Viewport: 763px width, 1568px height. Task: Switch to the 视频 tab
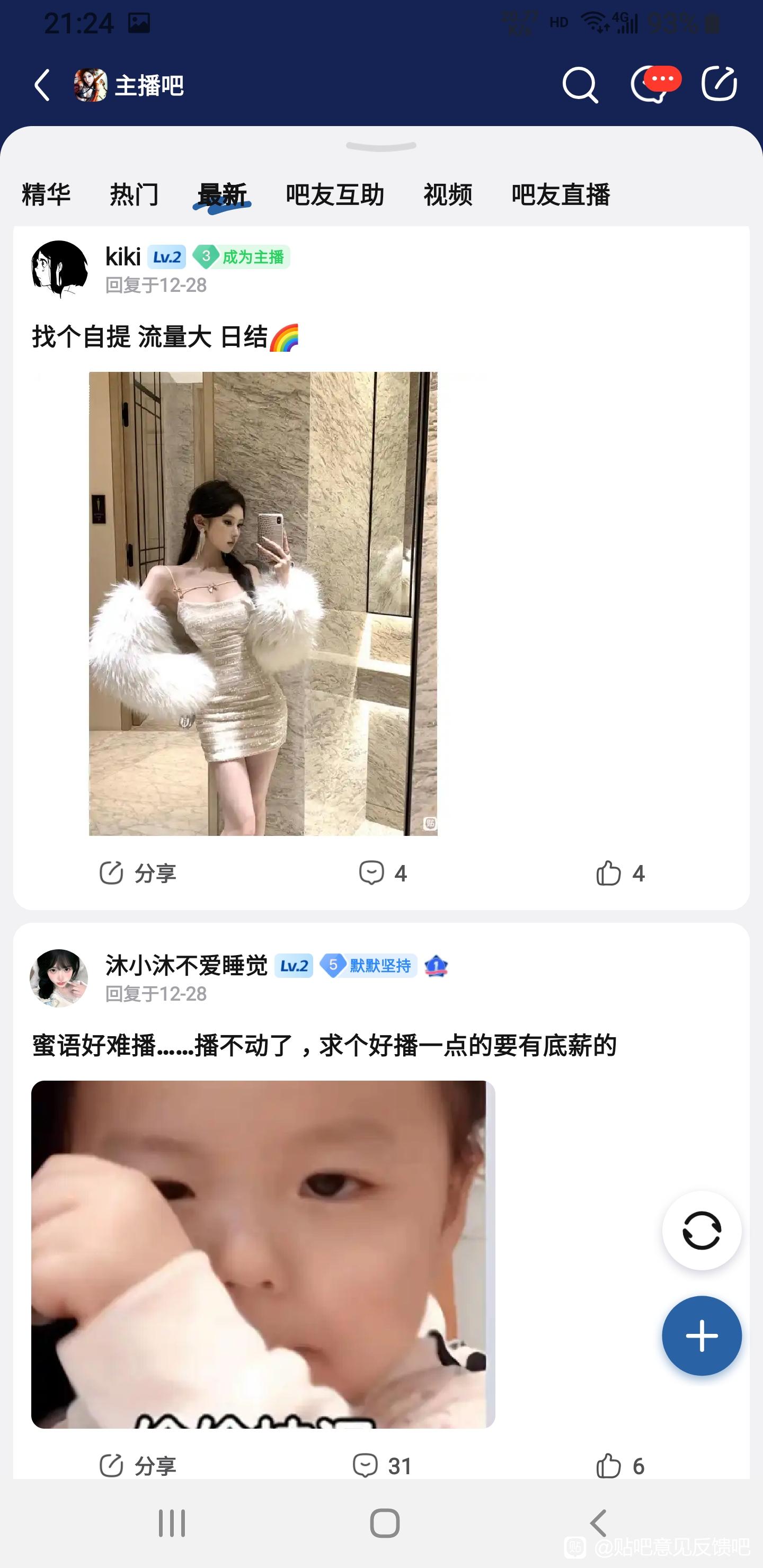click(x=448, y=195)
